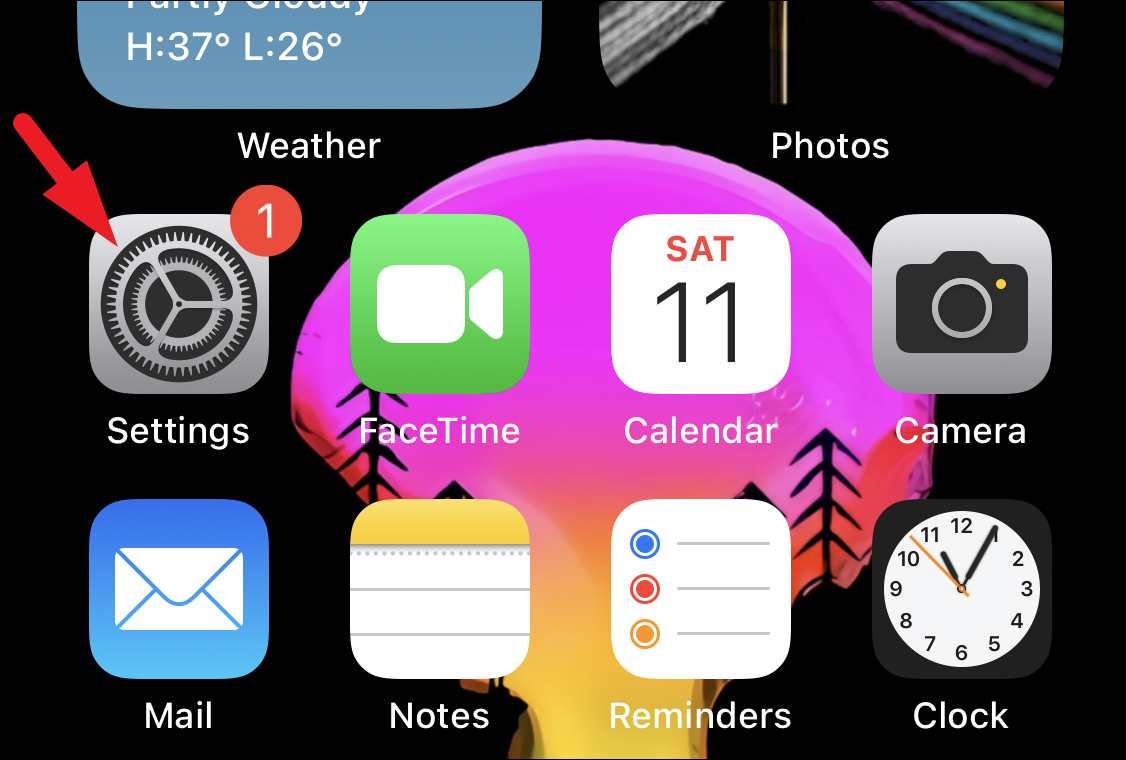Open the Clock app
1126x760 pixels.
(x=961, y=589)
